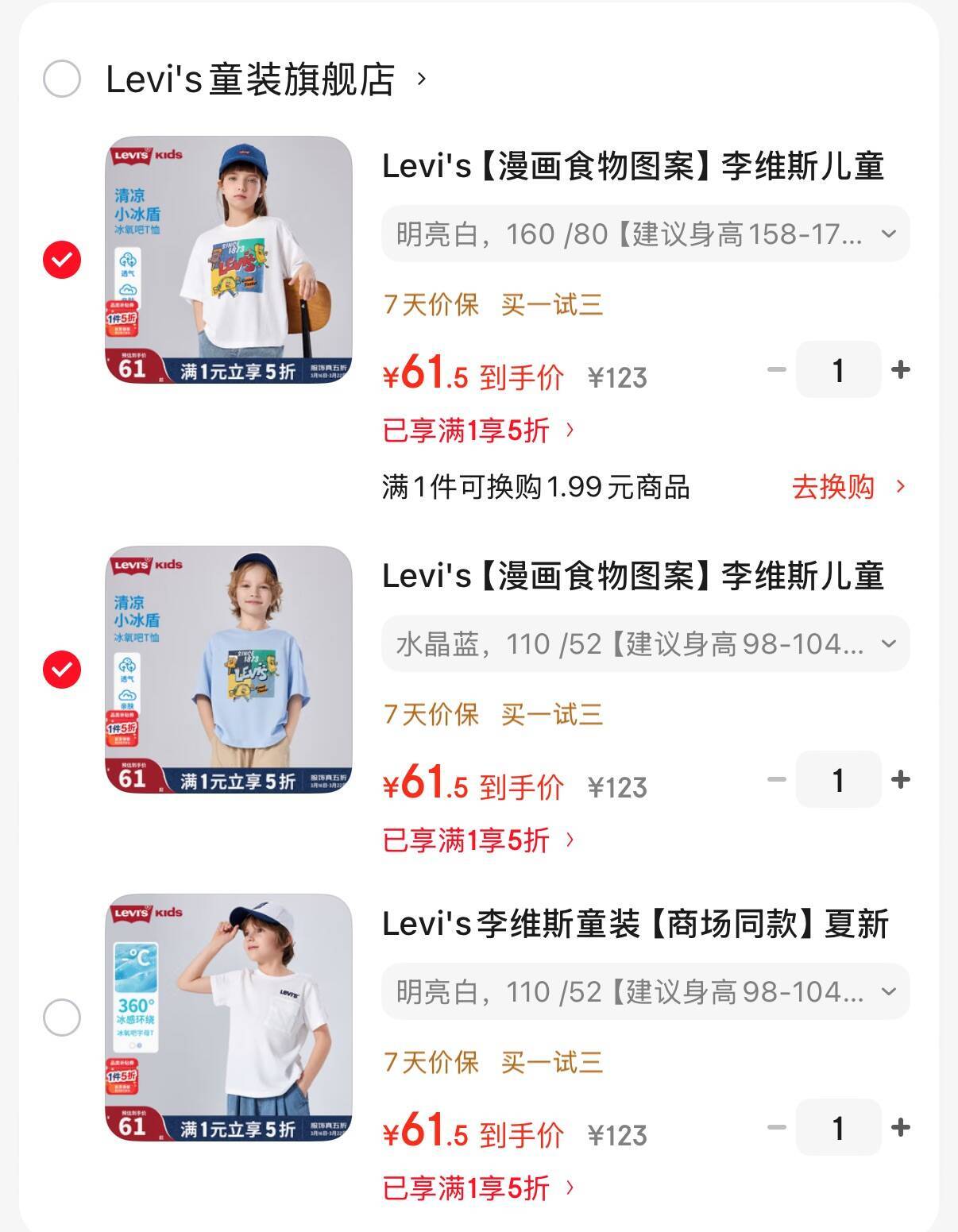Select the 商场同款 明亮白 110/52 item

[x=62, y=1018]
